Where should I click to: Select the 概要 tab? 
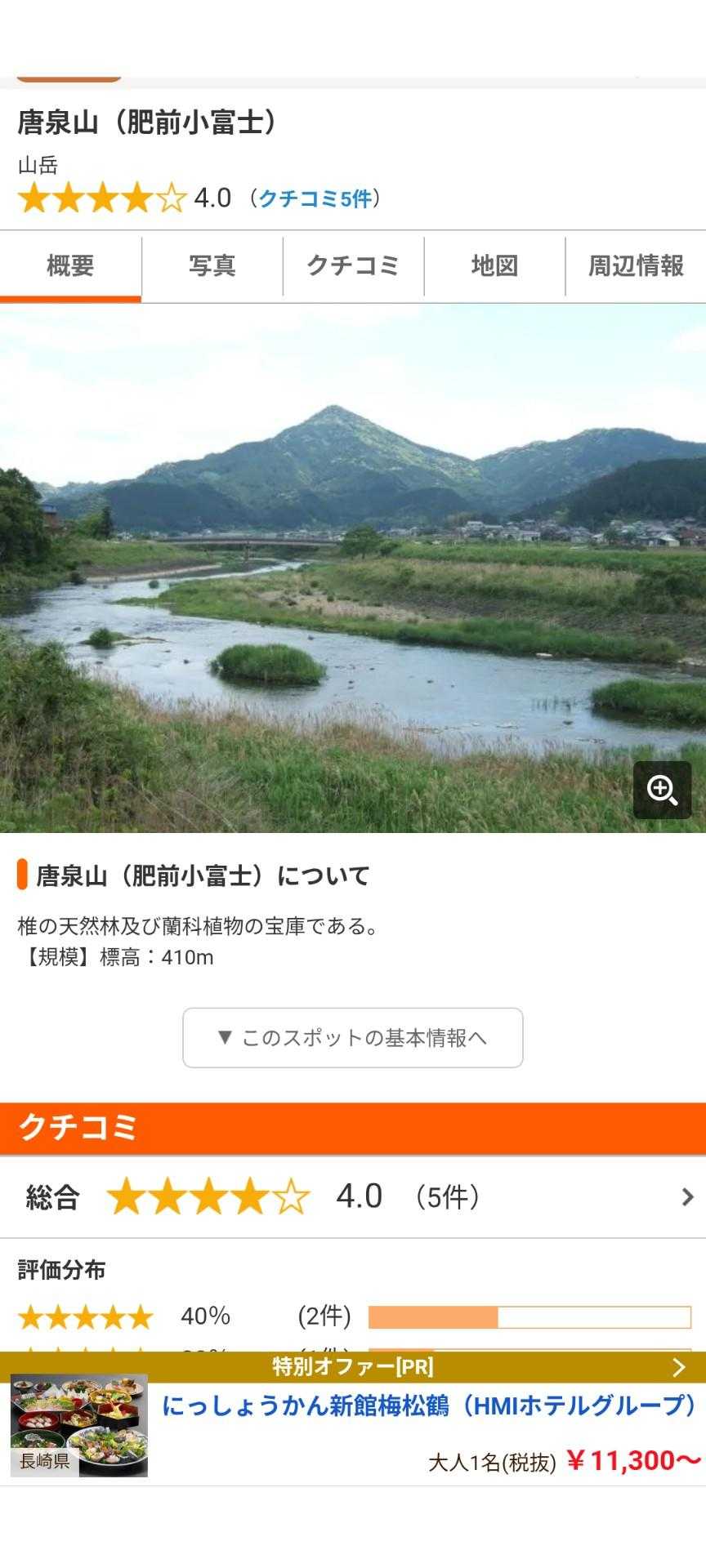click(70, 266)
